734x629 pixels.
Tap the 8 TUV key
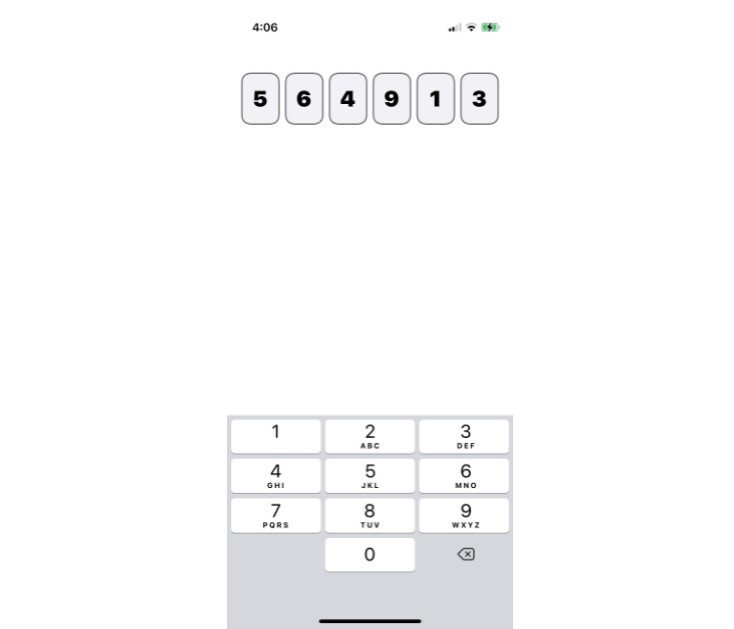370,515
